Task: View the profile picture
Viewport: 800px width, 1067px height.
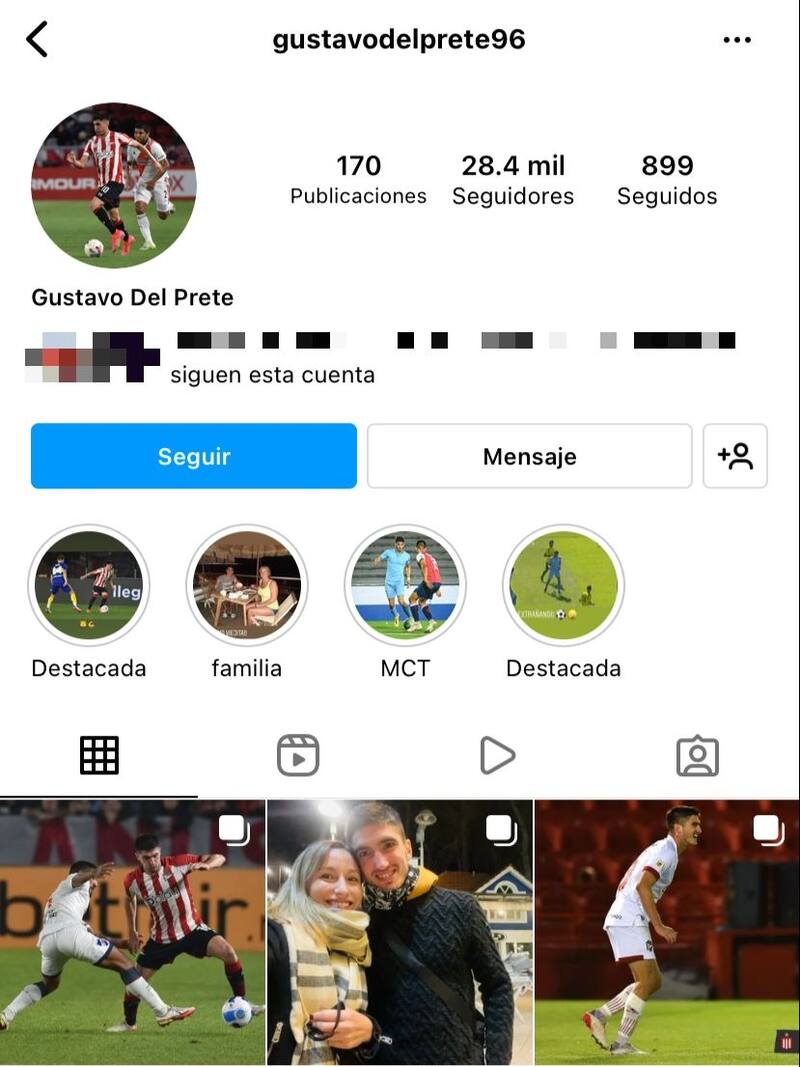Action: [x=113, y=185]
